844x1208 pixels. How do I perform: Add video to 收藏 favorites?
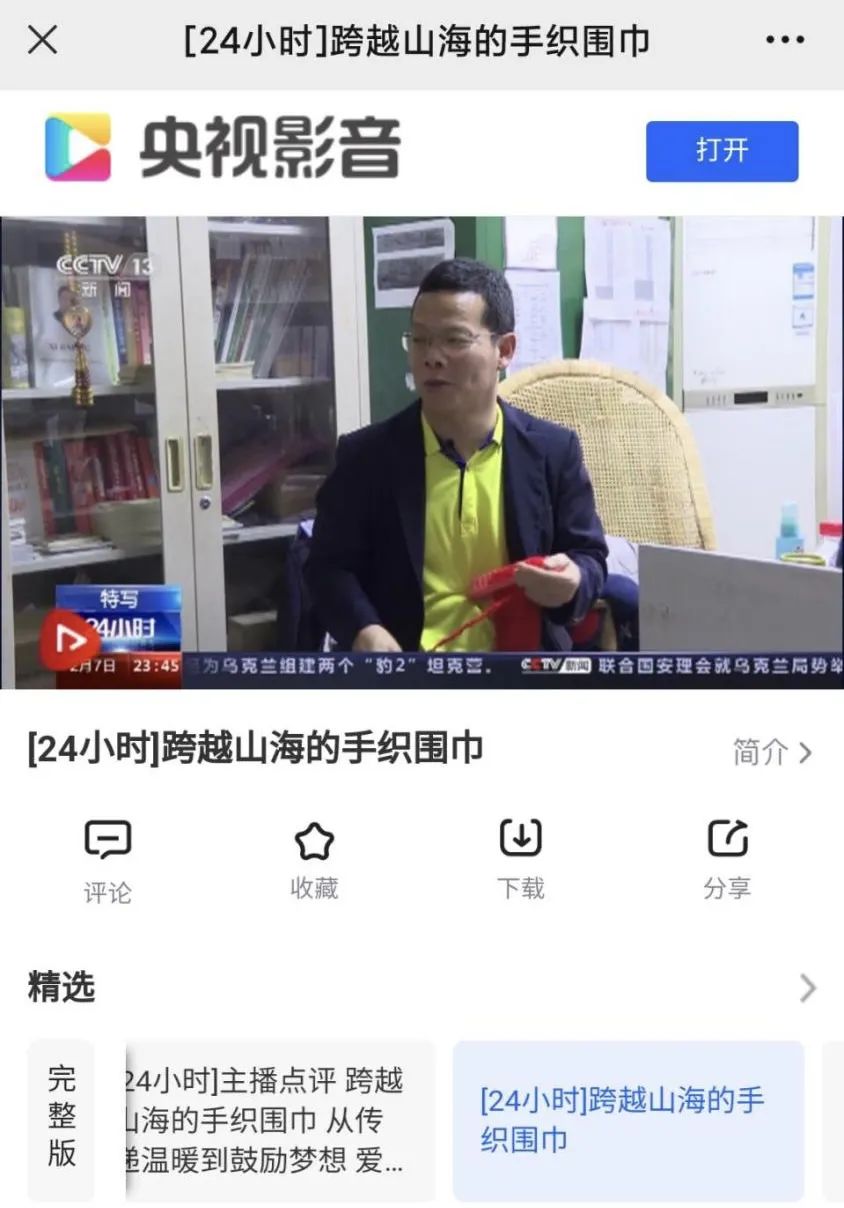pos(314,859)
